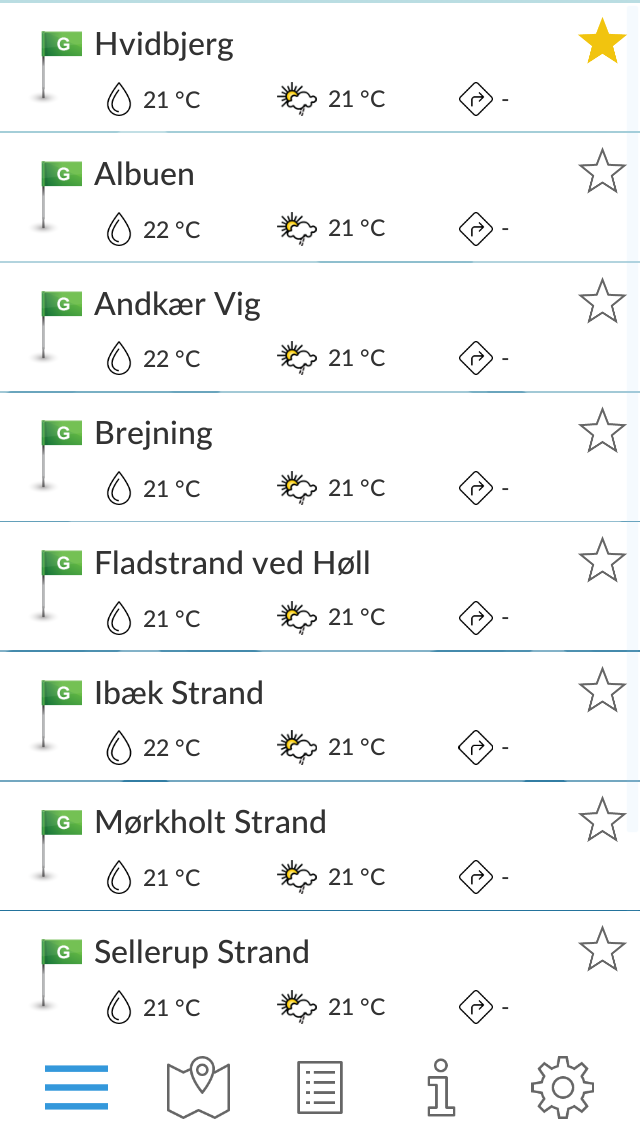The width and height of the screenshot is (640, 1136).
Task: Tap the directions icon for Mørkholt Strand
Action: [475, 877]
